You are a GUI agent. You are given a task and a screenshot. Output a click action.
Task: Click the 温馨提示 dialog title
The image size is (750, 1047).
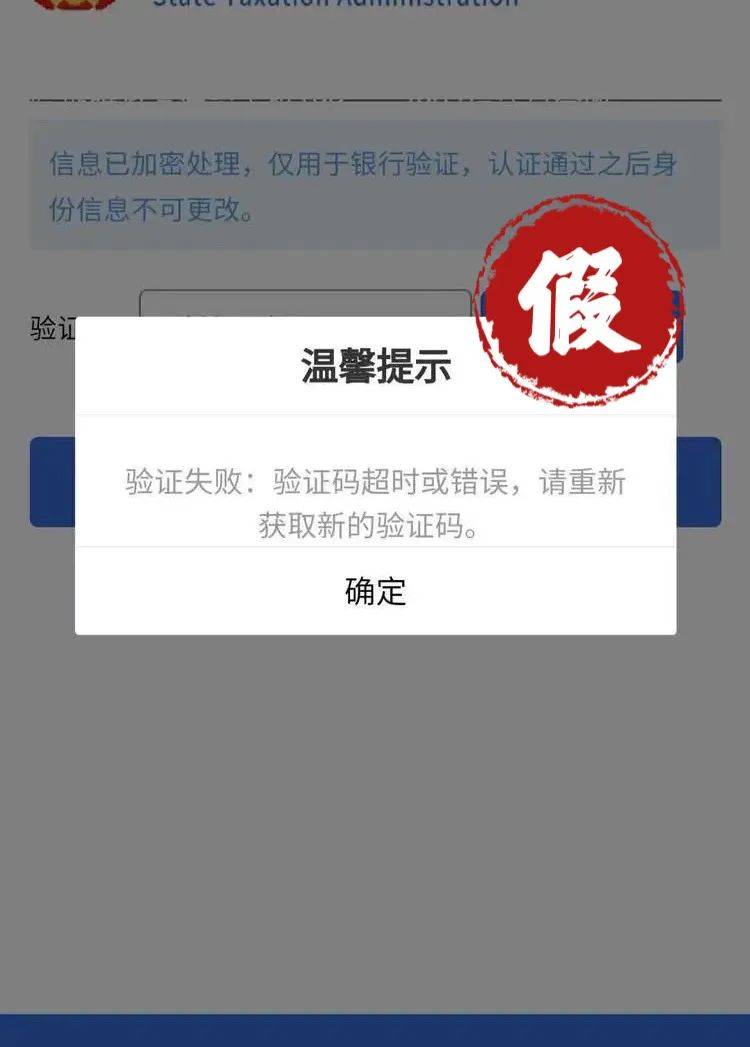click(x=375, y=365)
